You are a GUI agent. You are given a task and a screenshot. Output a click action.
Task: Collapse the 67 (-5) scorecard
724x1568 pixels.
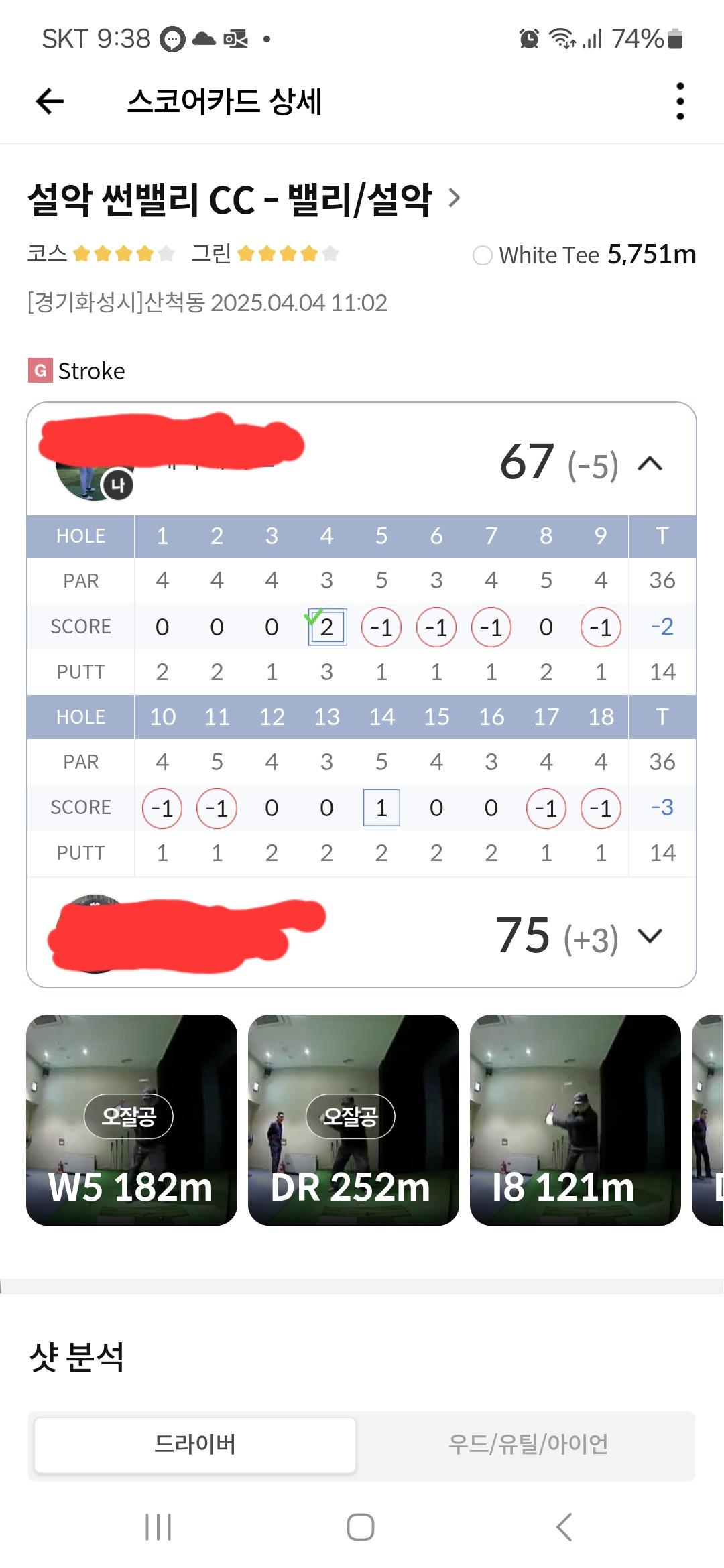pyautogui.click(x=650, y=464)
